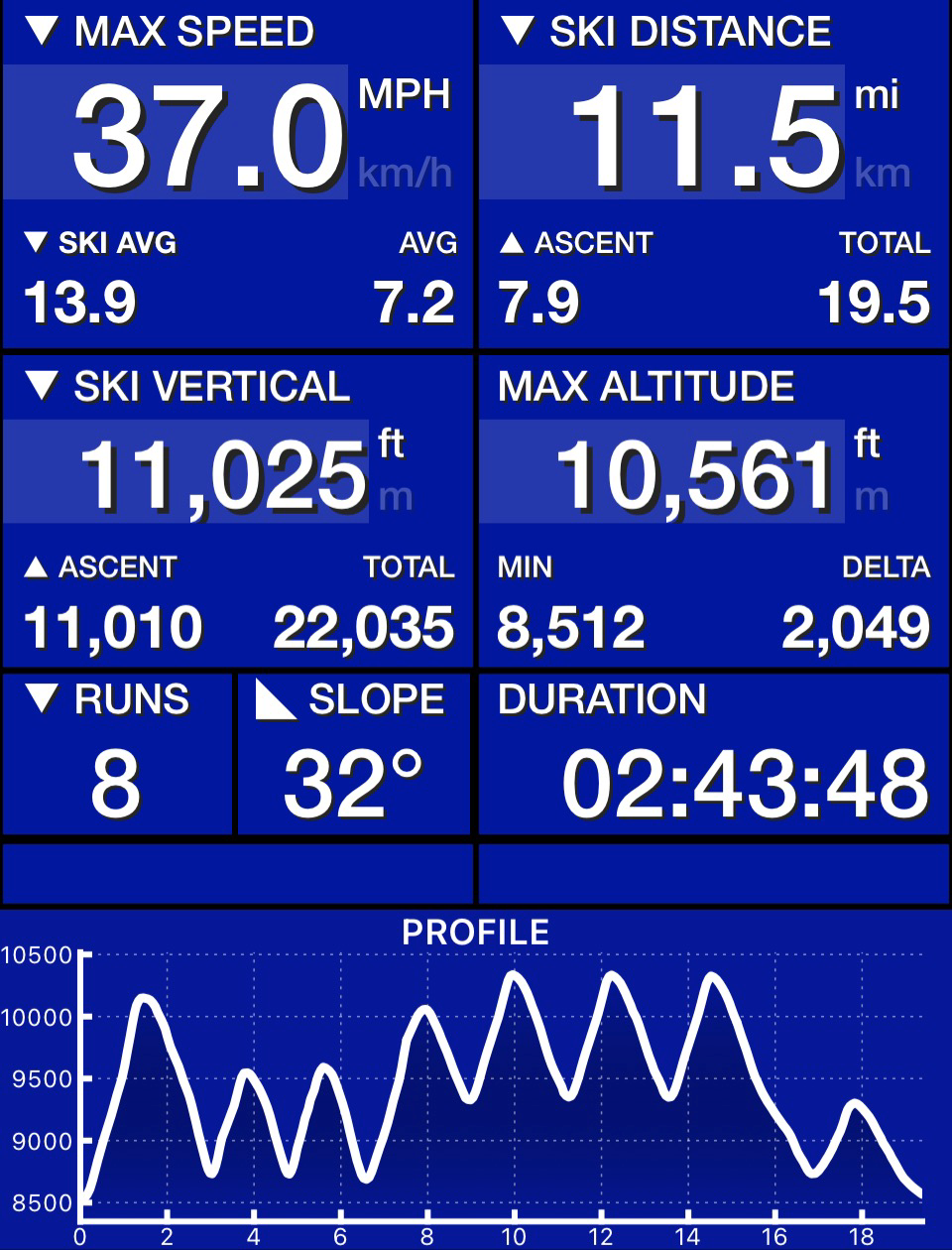Switch ski vertical unit to meters
Image resolution: width=952 pixels, height=1250 pixels.
pos(395,496)
